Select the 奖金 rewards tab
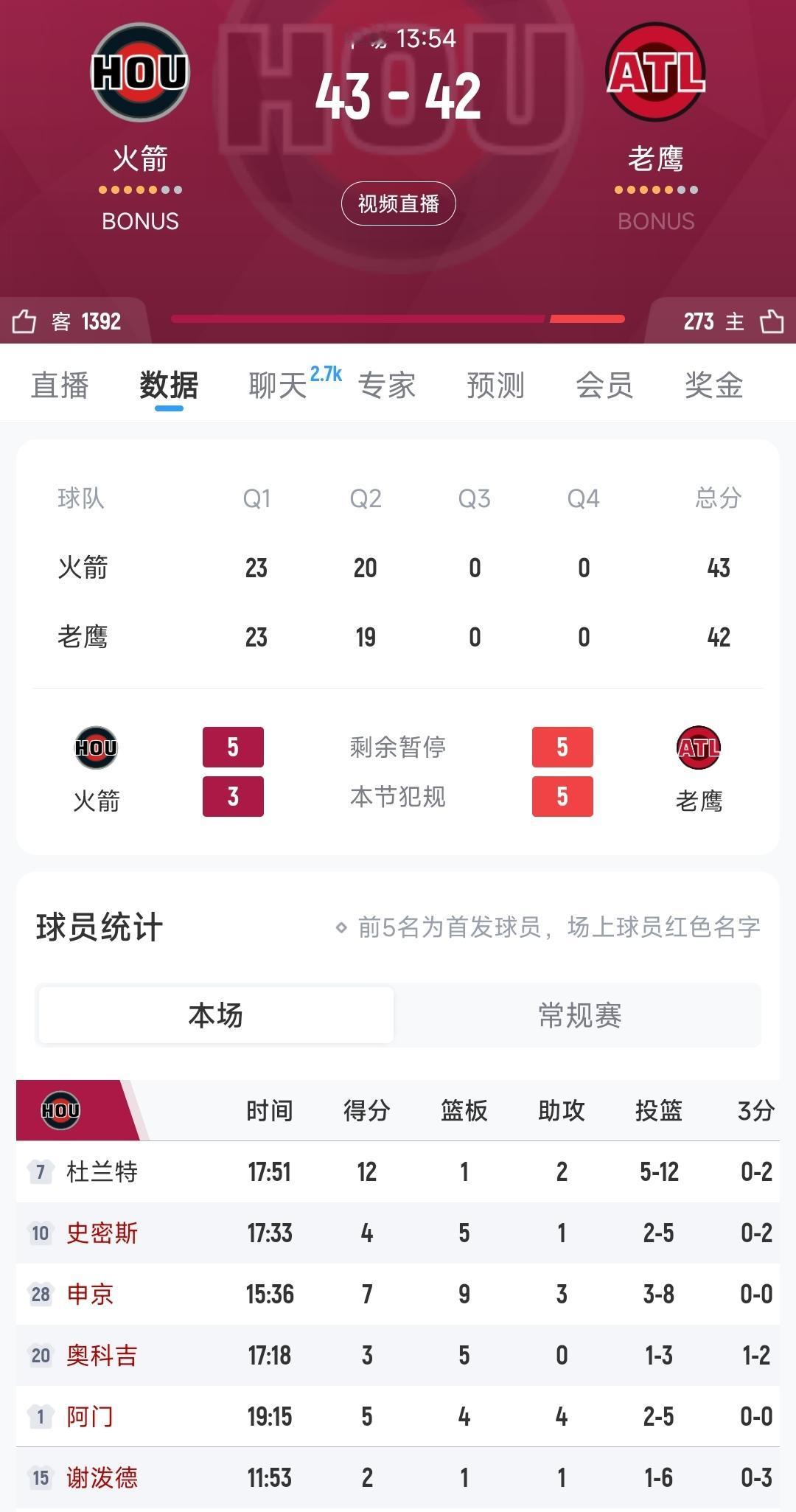Screen dimensions: 796x1512 click(x=713, y=385)
